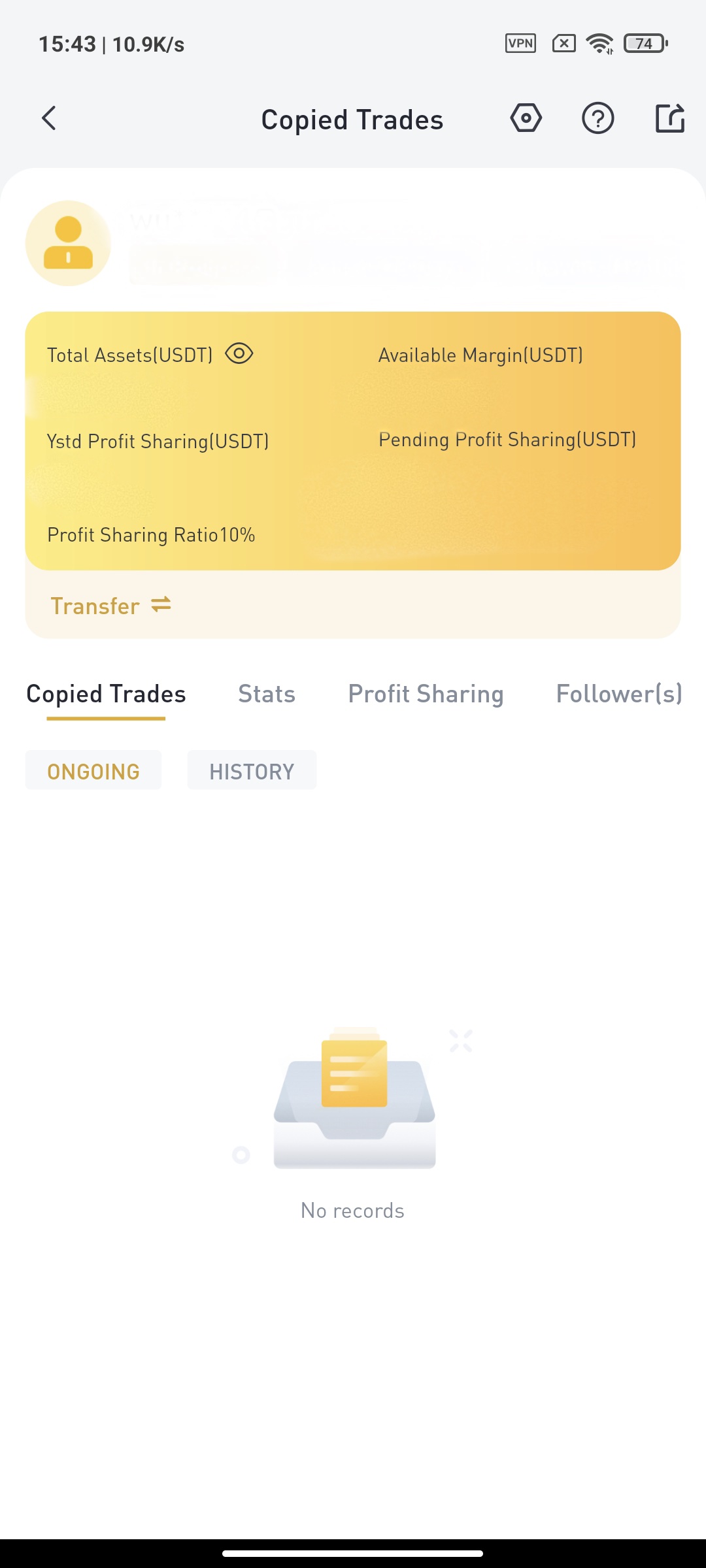This screenshot has width=706, height=1568.
Task: Open the help question mark
Action: [x=597, y=118]
